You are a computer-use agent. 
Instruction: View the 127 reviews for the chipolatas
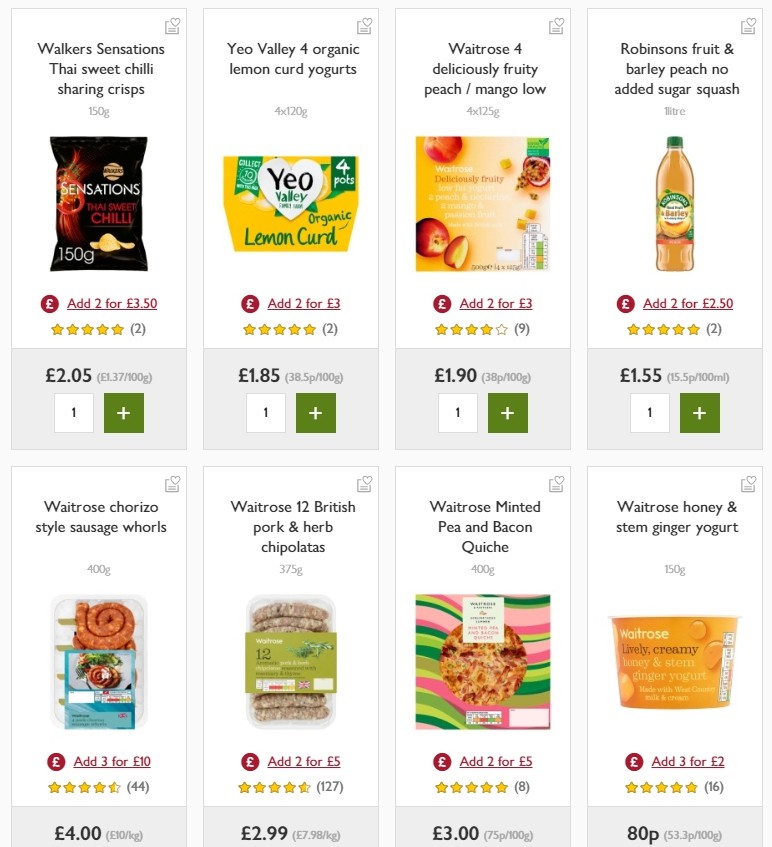(x=329, y=786)
